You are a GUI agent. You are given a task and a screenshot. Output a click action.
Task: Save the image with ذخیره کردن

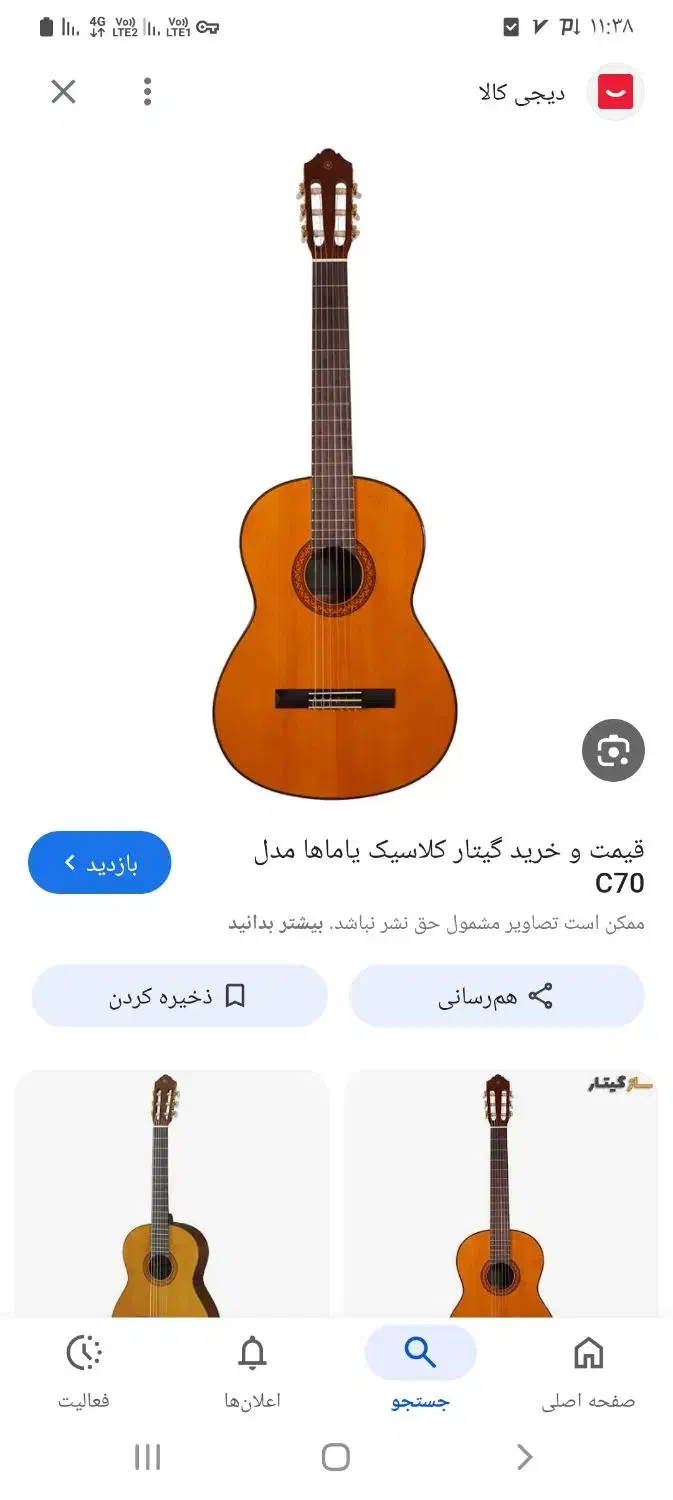179,996
